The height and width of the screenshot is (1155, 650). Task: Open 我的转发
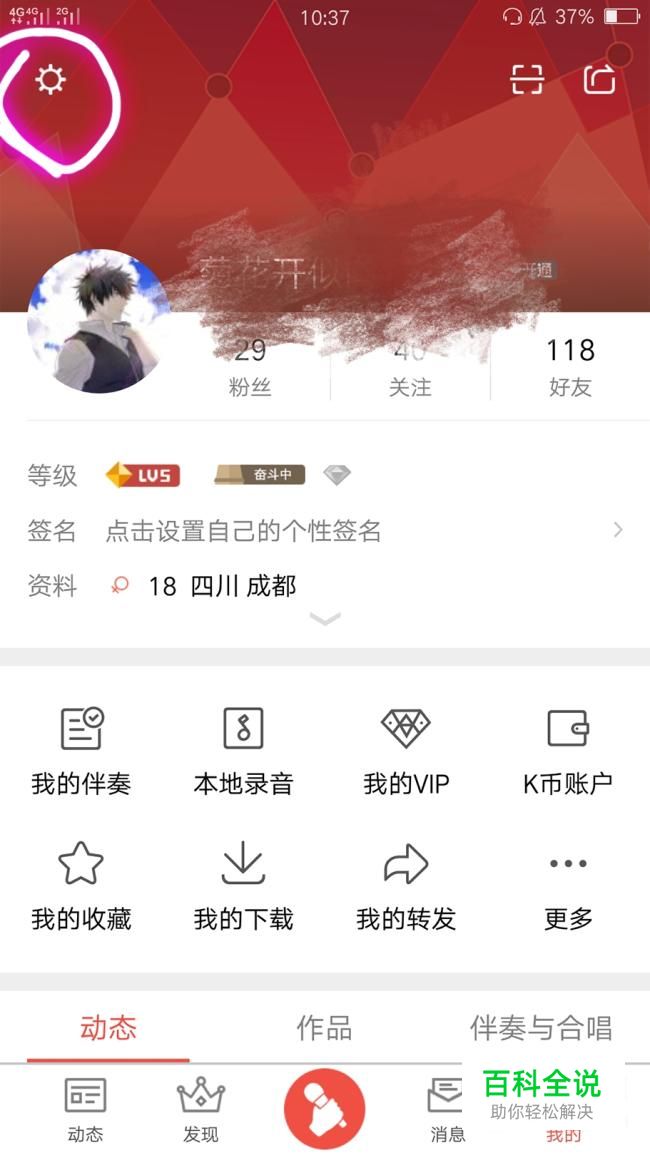[406, 885]
